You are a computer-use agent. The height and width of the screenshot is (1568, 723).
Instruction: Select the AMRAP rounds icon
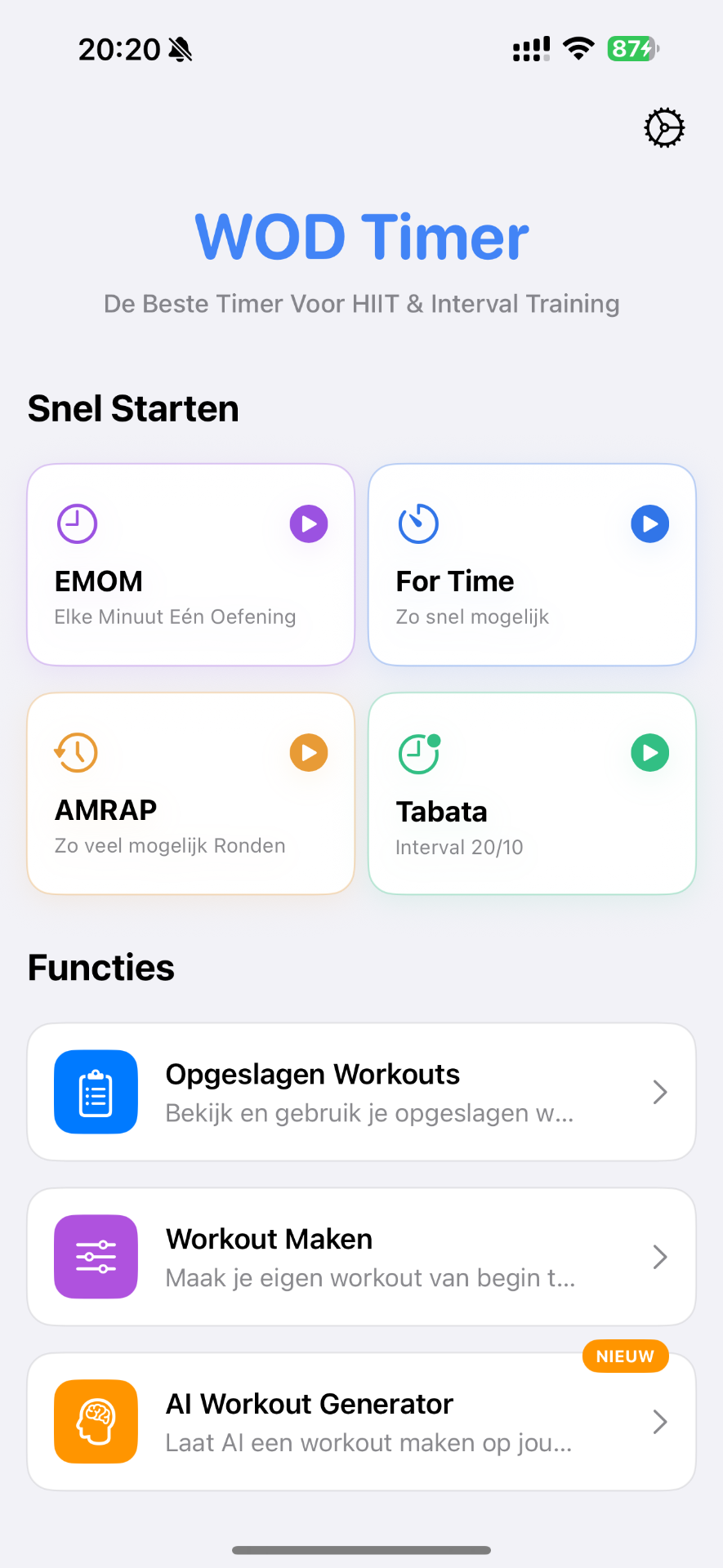75,752
